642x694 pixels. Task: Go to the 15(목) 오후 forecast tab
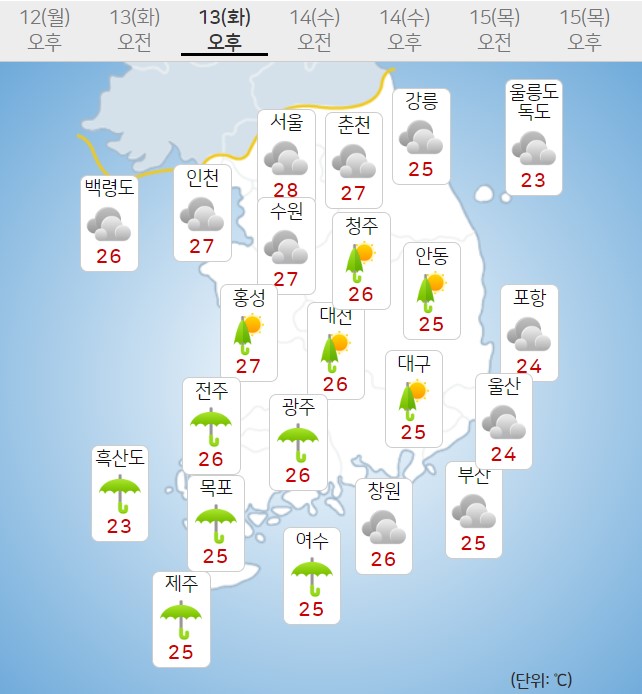point(584,30)
